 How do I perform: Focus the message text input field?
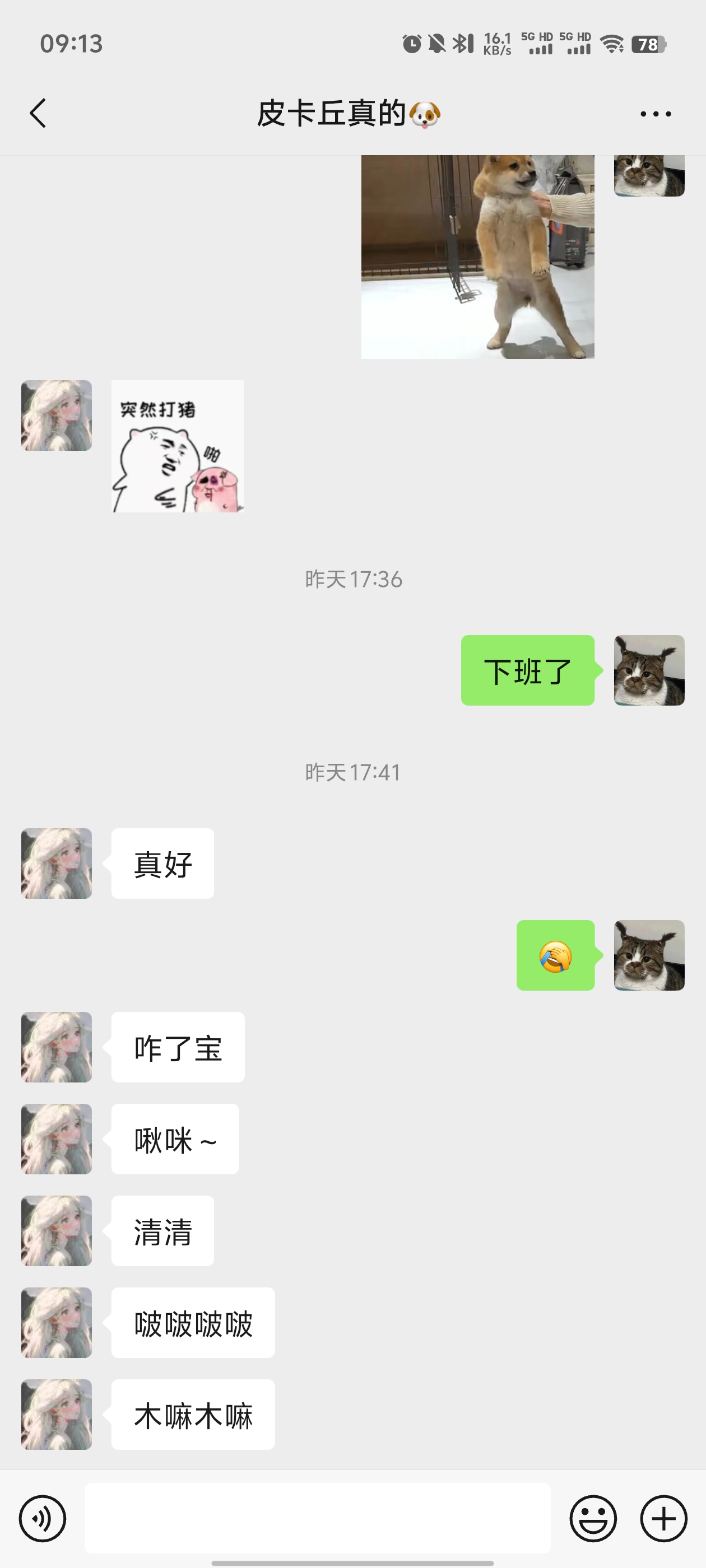pyautogui.click(x=317, y=1518)
